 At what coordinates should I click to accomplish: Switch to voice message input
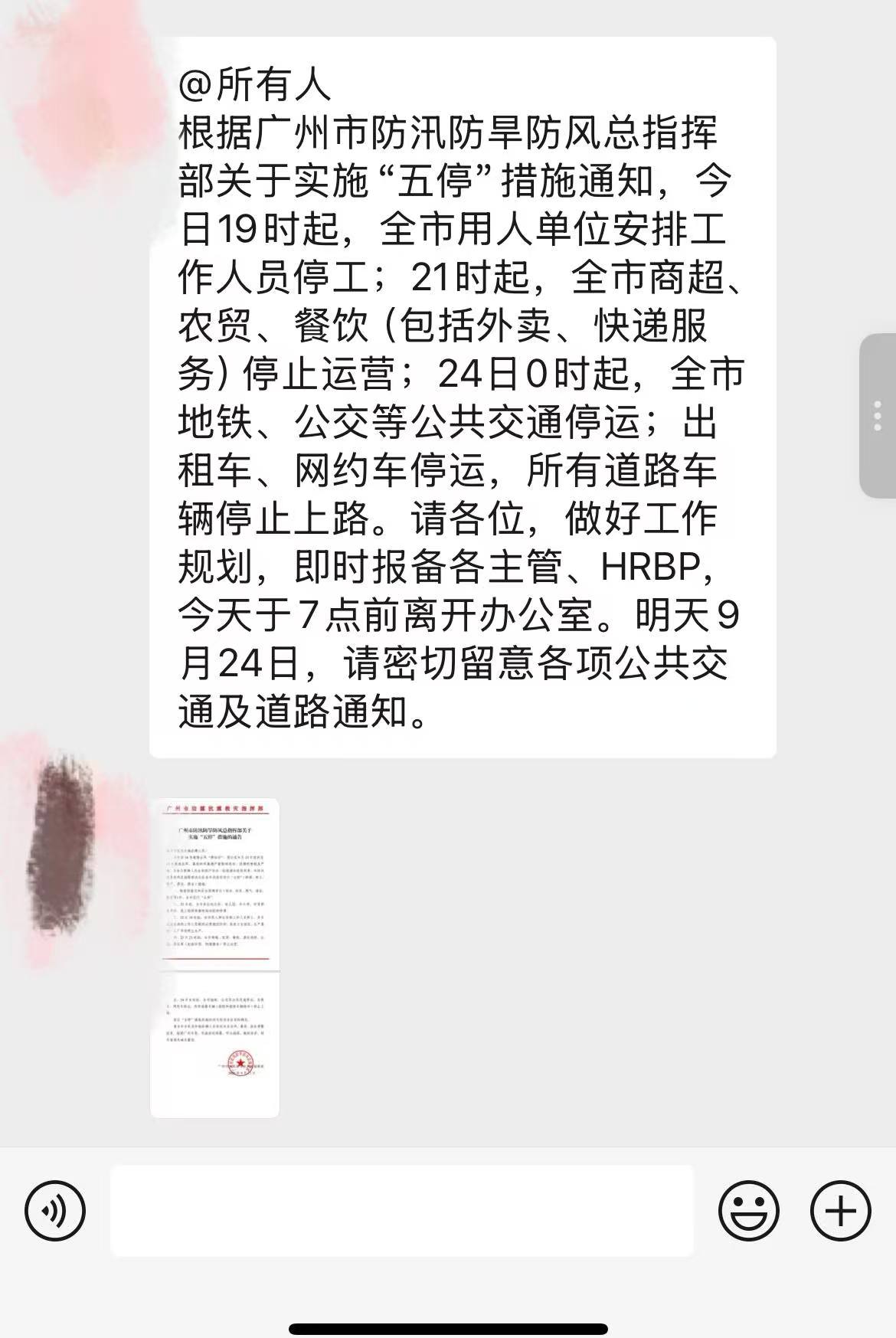pyautogui.click(x=55, y=1211)
